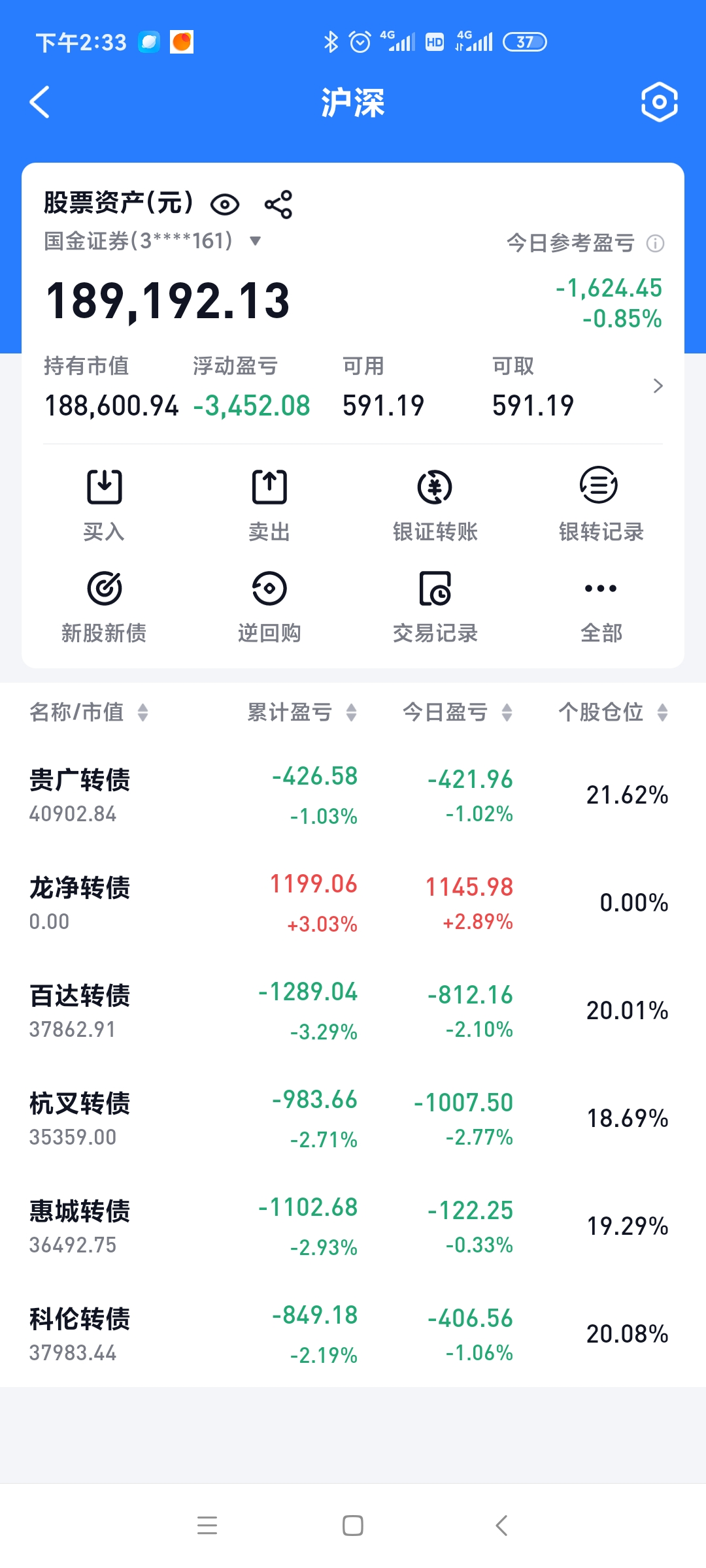Screen dimensions: 706x1568
Task: Show info about 今日参考盈亏
Action: pos(655,244)
